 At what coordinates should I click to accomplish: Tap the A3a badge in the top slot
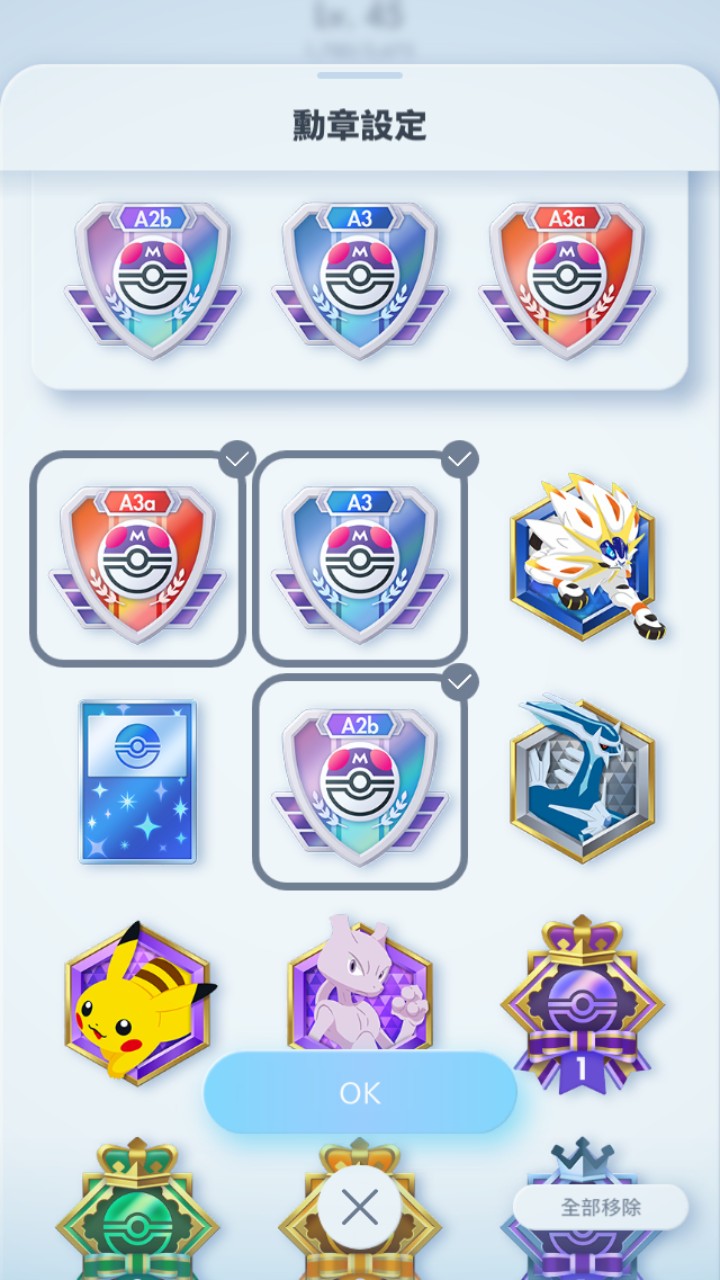point(567,278)
